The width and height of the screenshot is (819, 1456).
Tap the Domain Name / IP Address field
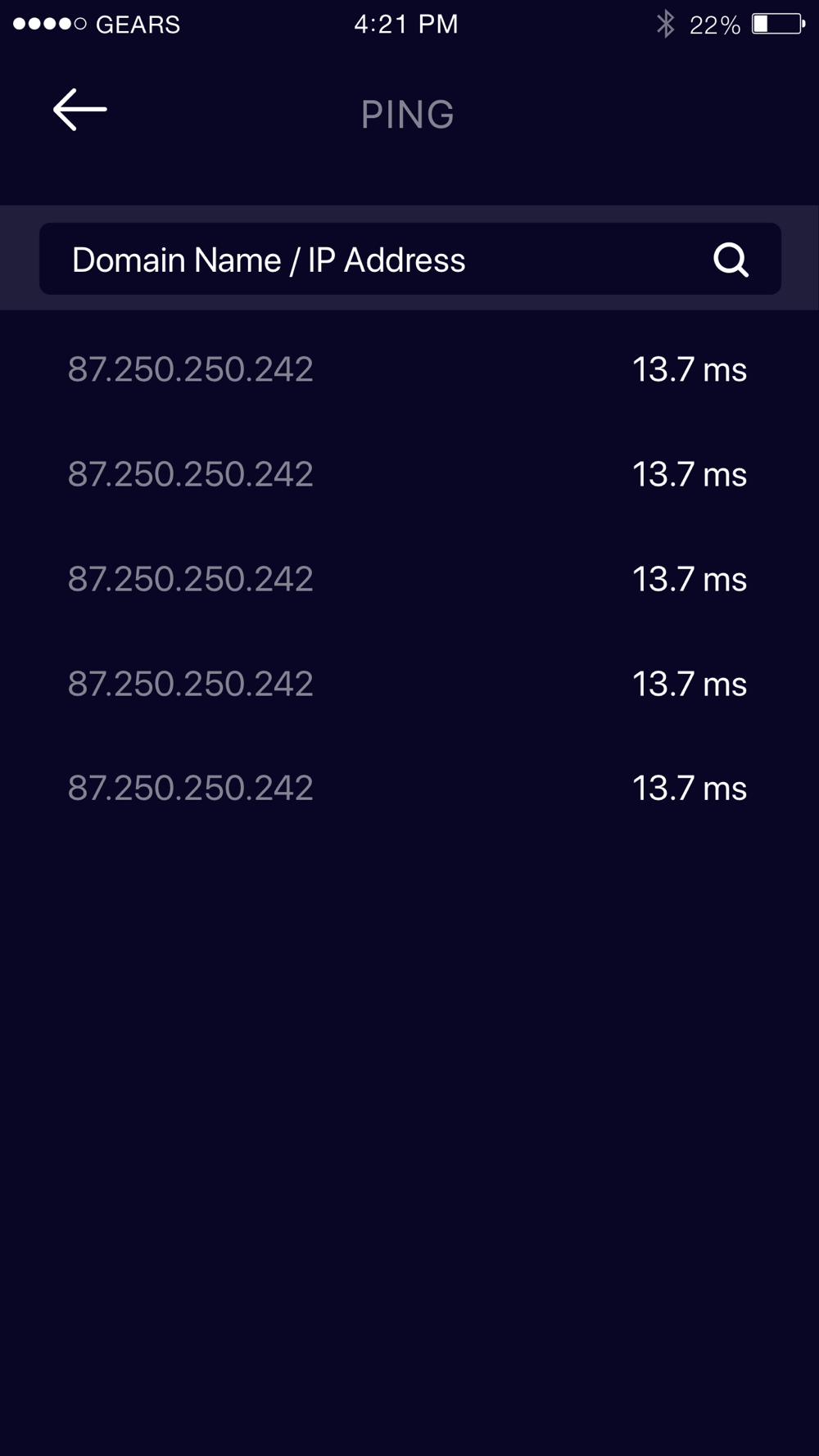(409, 259)
